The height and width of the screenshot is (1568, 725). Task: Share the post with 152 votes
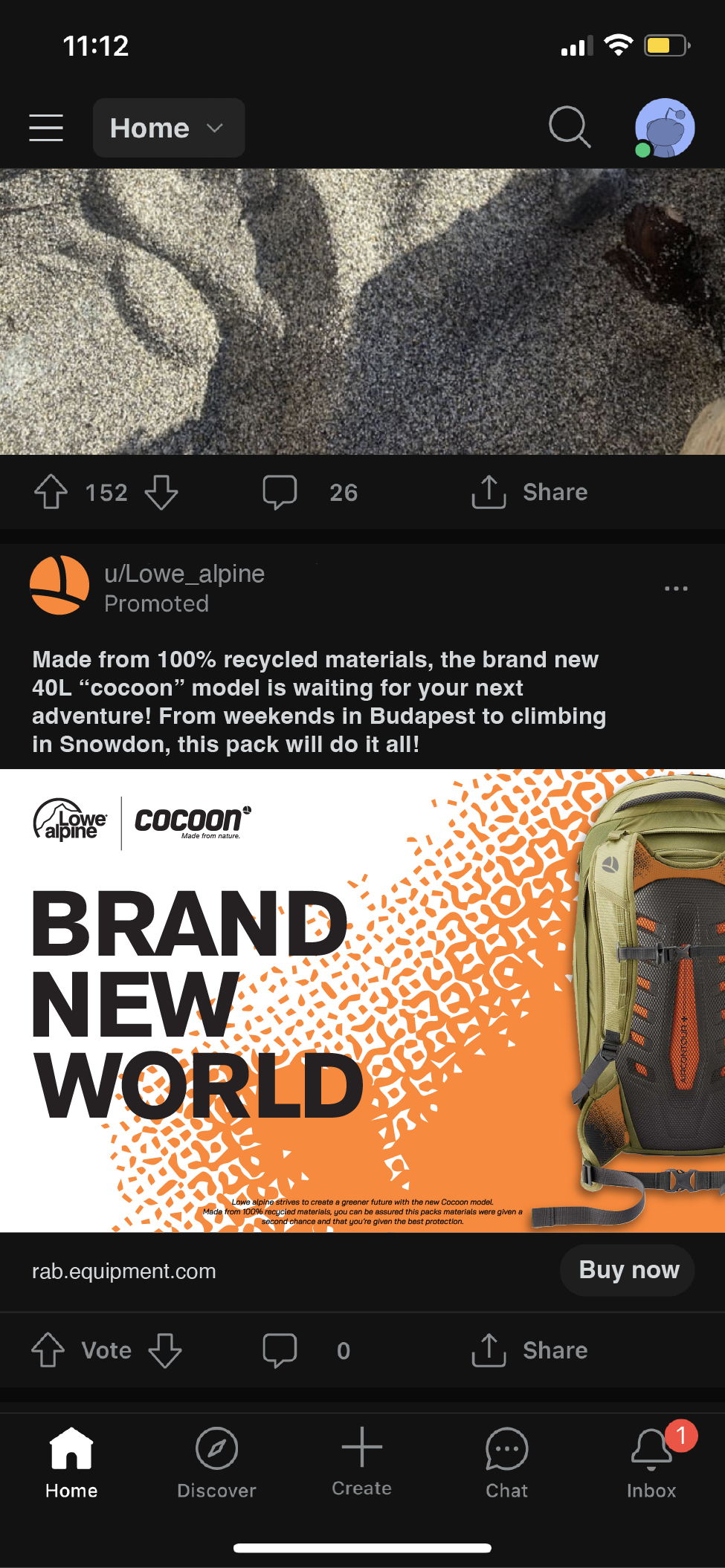tap(529, 492)
